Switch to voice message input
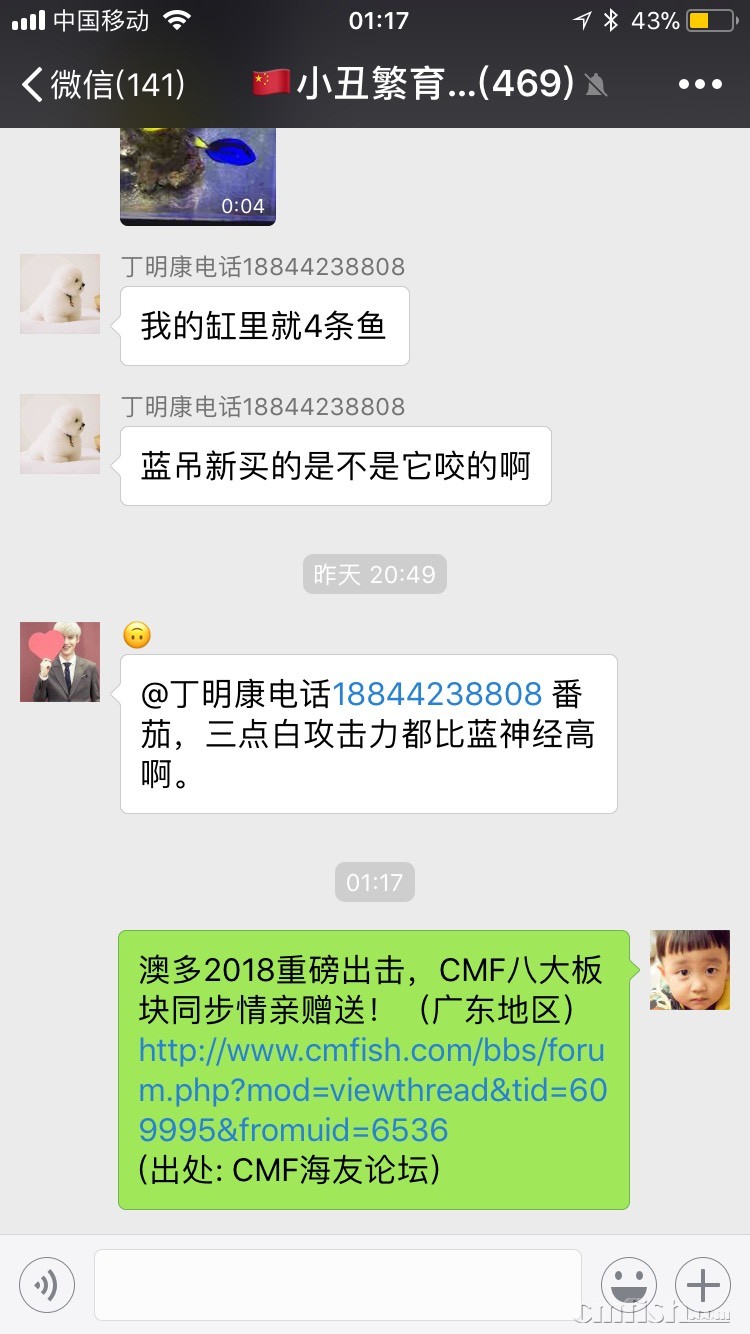 pyautogui.click(x=46, y=1284)
